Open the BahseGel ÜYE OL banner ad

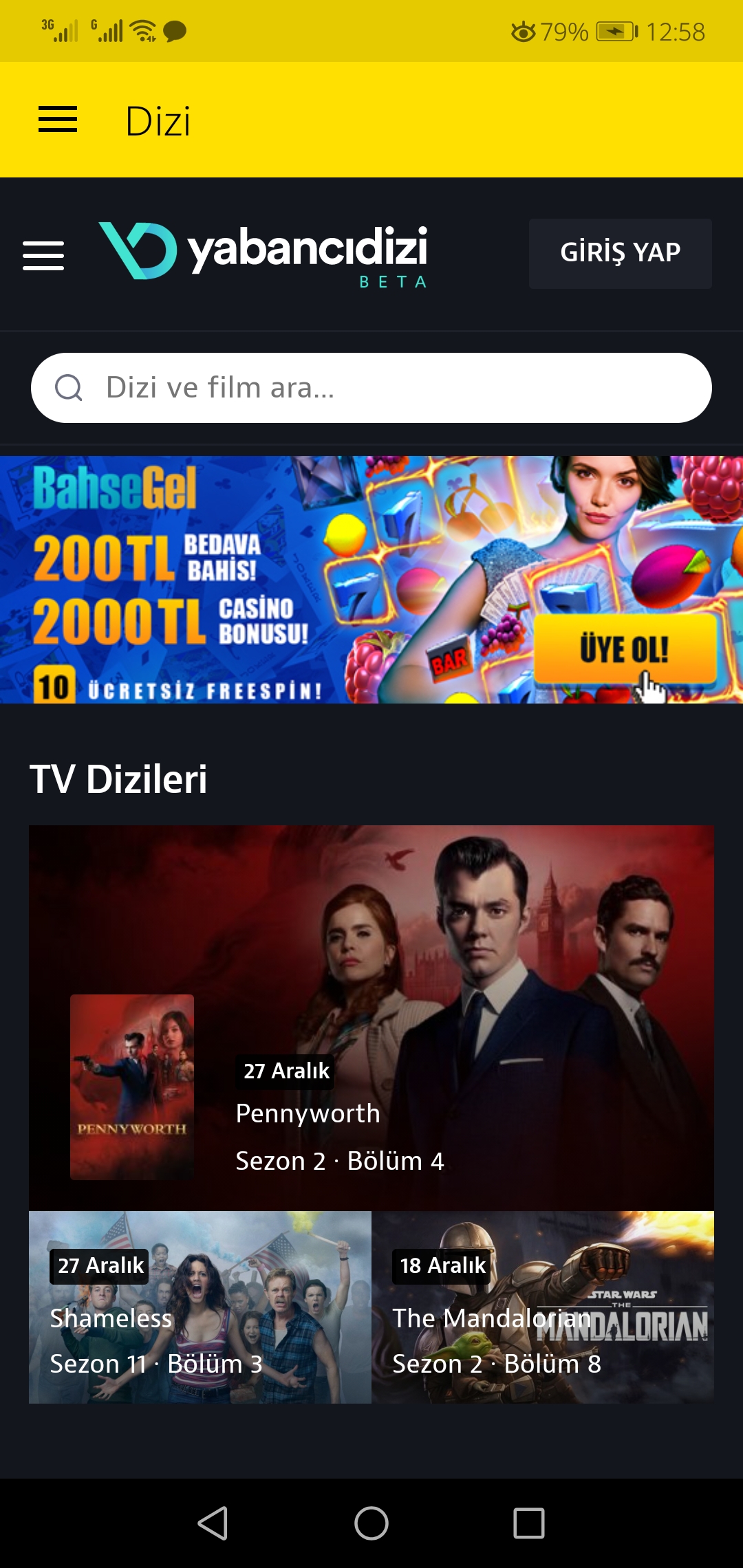(624, 649)
